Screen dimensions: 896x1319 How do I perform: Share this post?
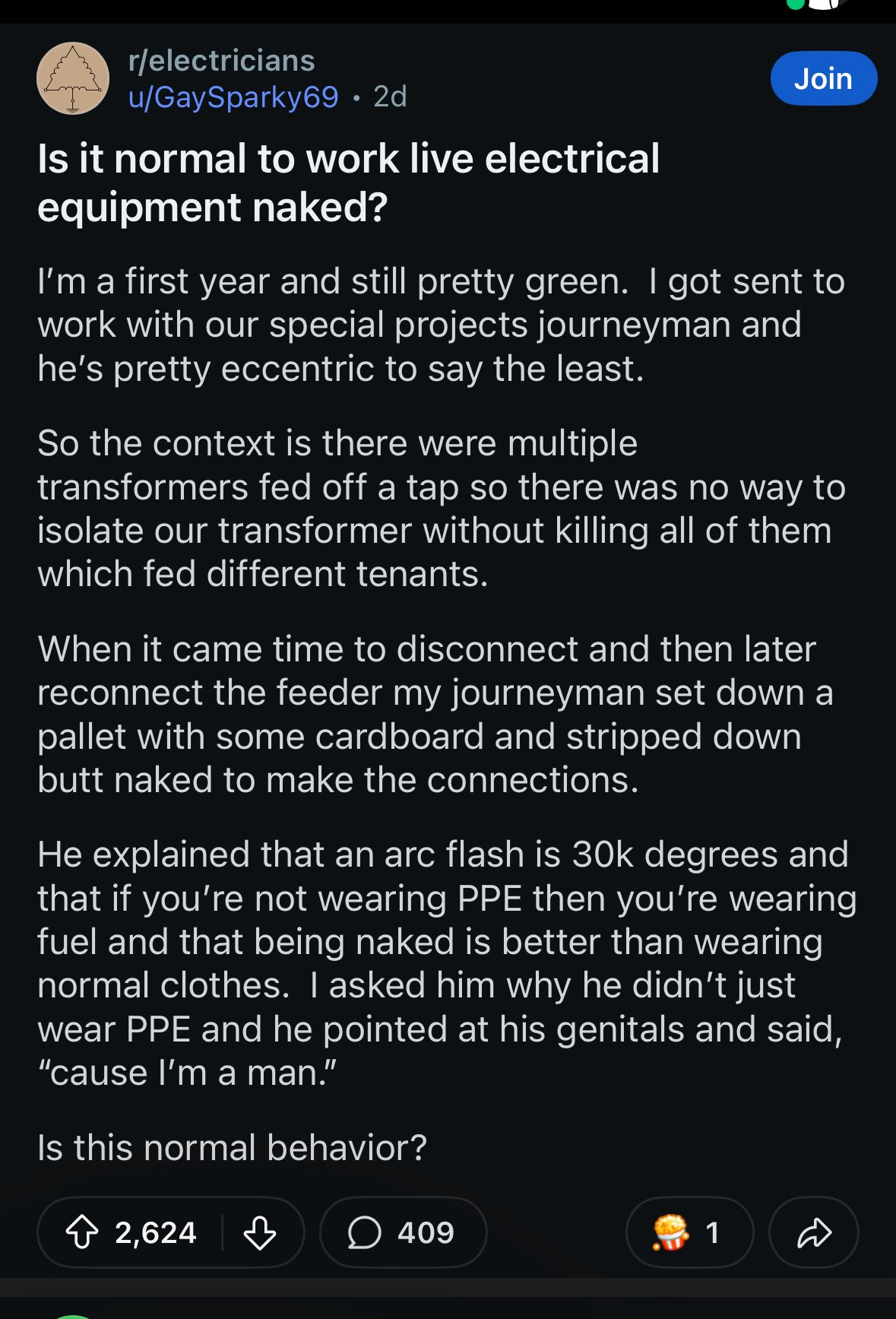point(813,1232)
